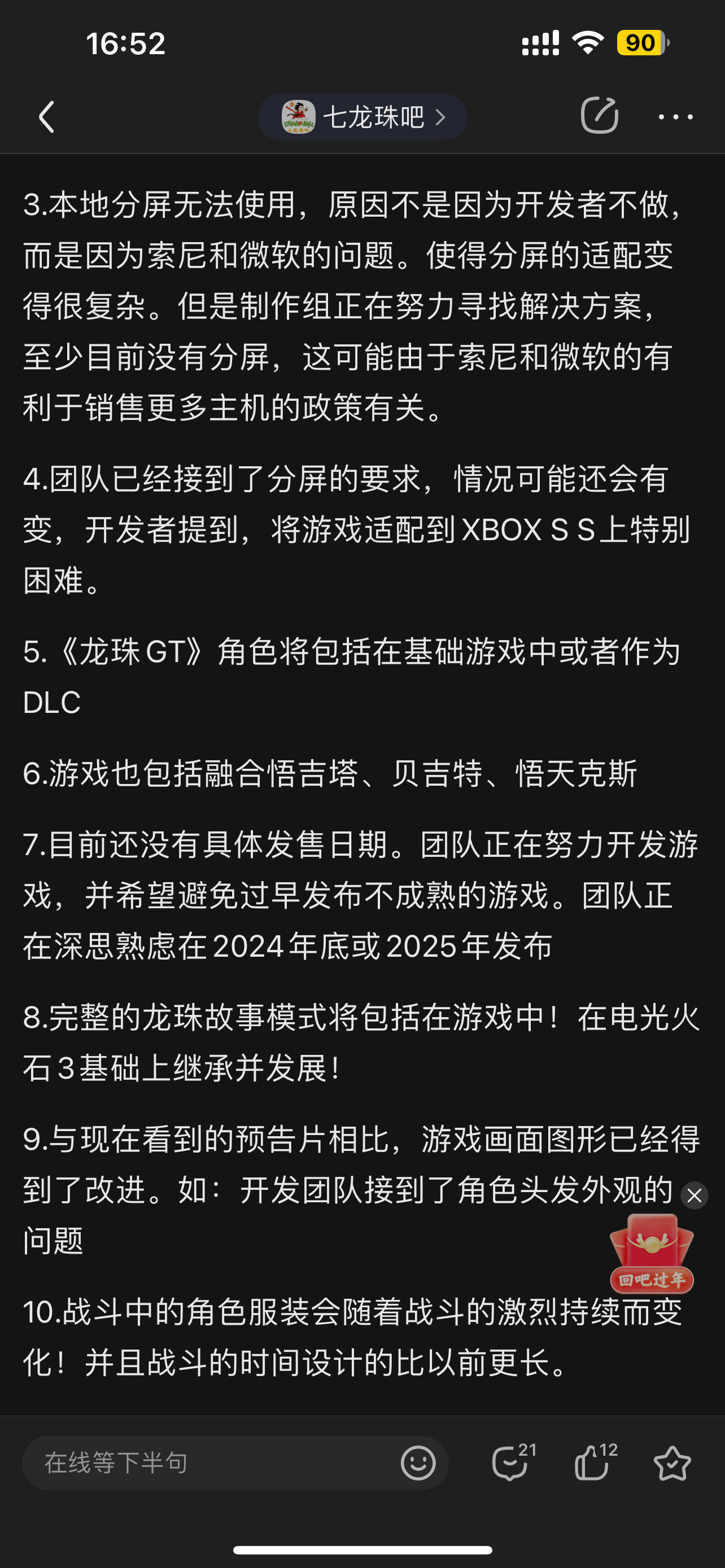Screen dimensions: 725x1568
Task: Dismiss the floating red envelope banner
Action: pos(694,1195)
